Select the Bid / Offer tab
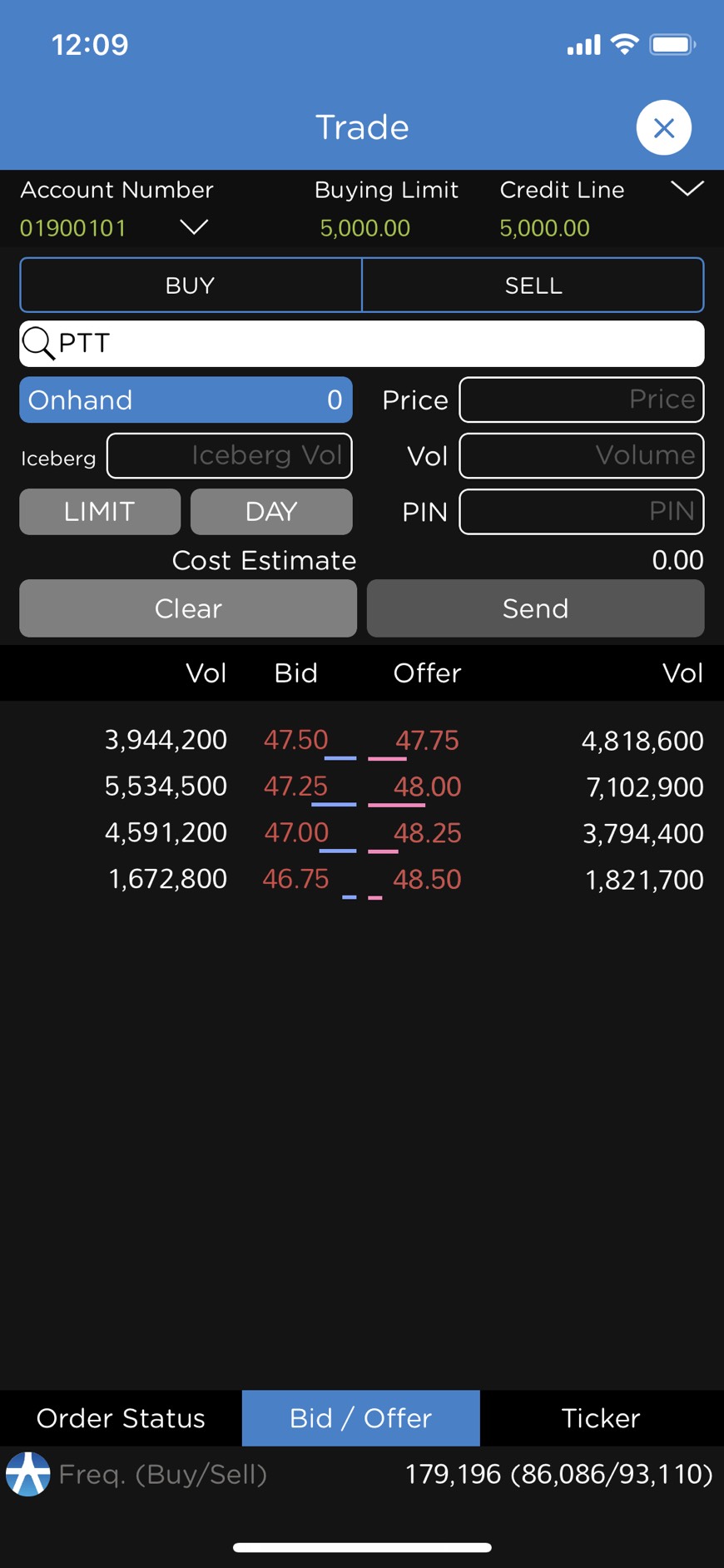The height and width of the screenshot is (1568, 724). point(361,1417)
